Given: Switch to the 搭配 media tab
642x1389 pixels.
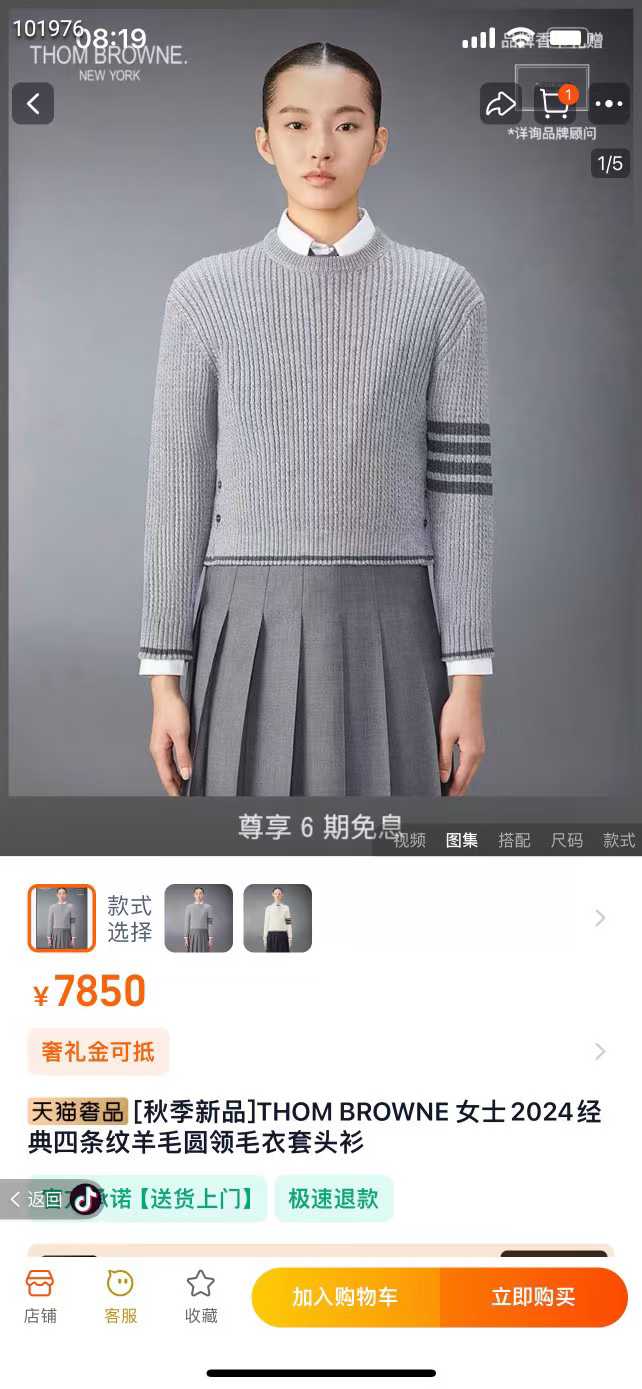Looking at the screenshot, I should pyautogui.click(x=514, y=840).
